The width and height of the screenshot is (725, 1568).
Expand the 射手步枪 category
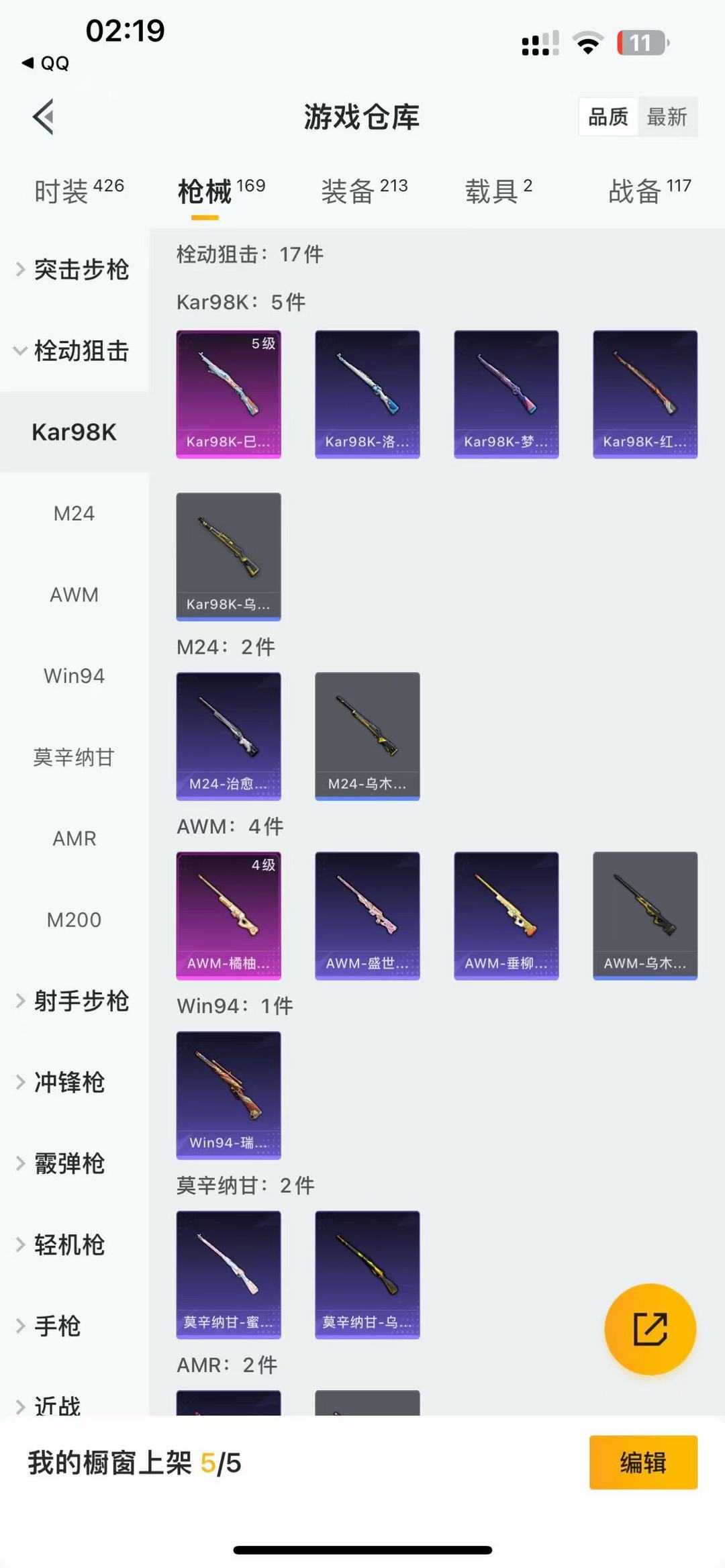[74, 1001]
